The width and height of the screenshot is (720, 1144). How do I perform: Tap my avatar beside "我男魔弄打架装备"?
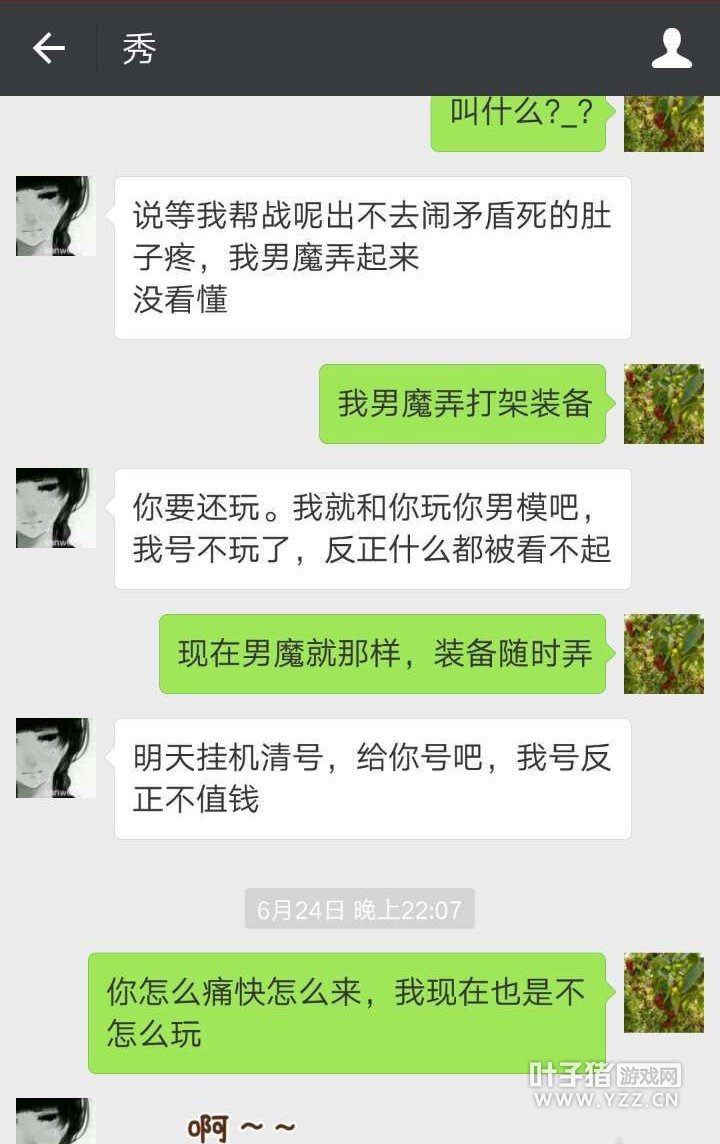click(x=663, y=404)
